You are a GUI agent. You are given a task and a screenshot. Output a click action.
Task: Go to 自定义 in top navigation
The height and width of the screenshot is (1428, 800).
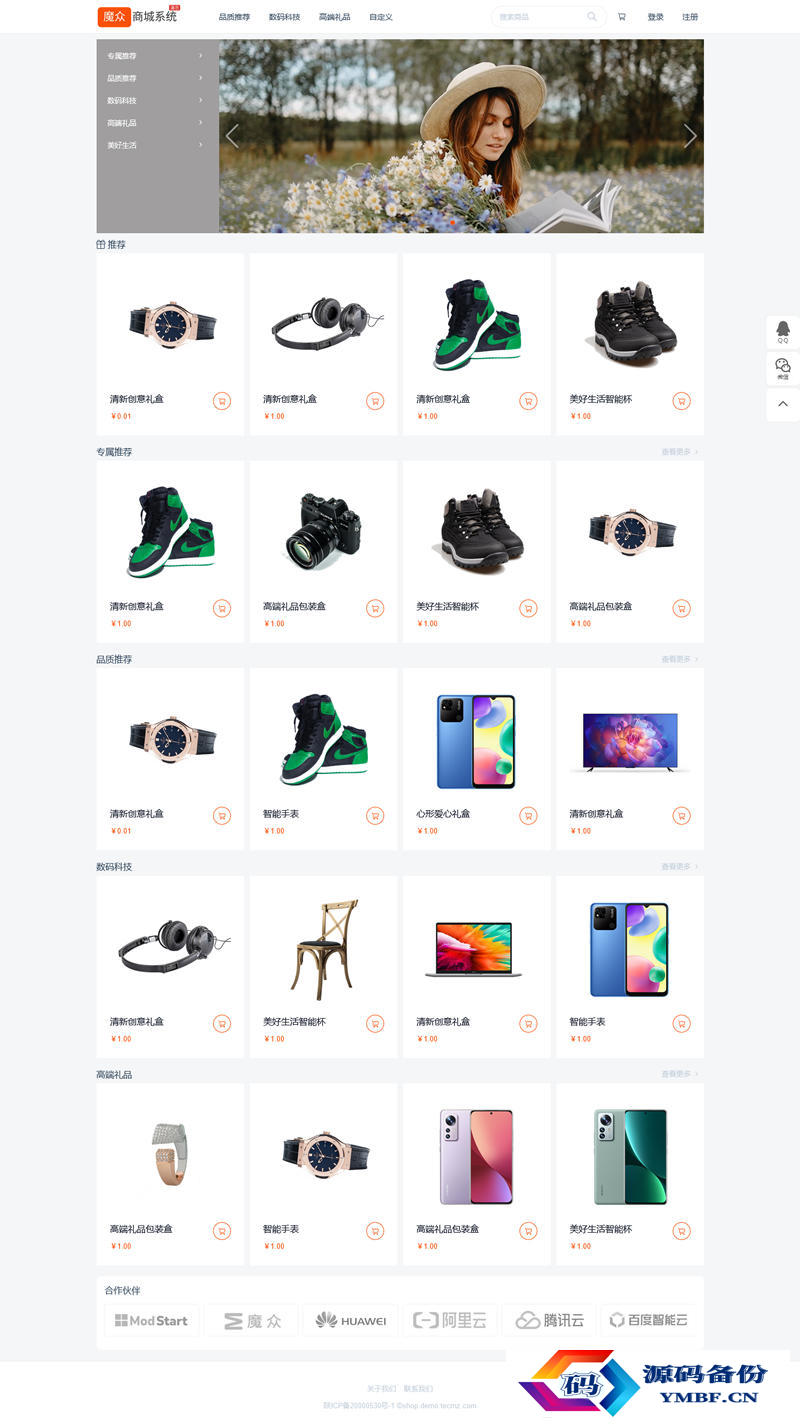(x=380, y=17)
